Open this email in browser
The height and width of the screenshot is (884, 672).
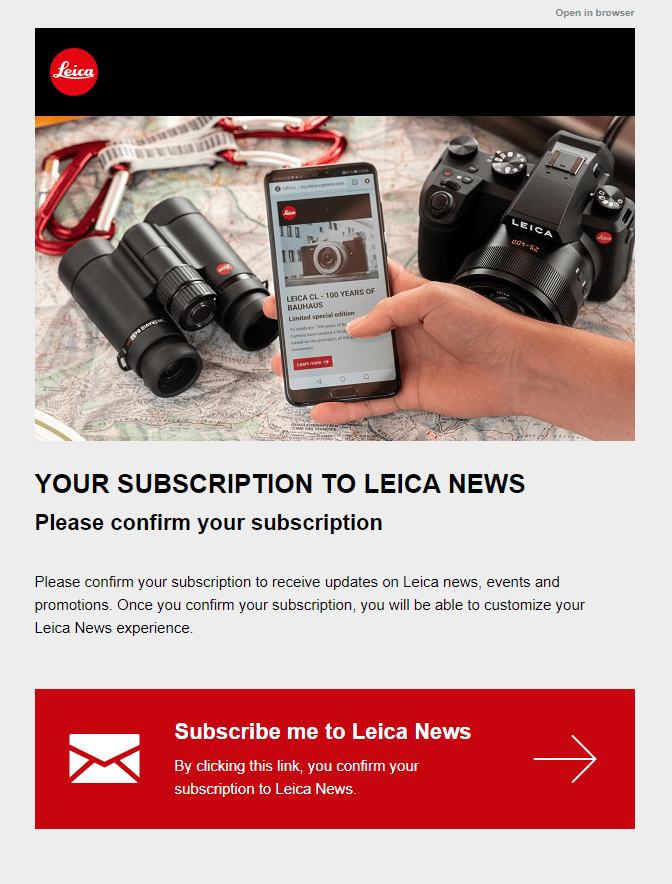(594, 13)
